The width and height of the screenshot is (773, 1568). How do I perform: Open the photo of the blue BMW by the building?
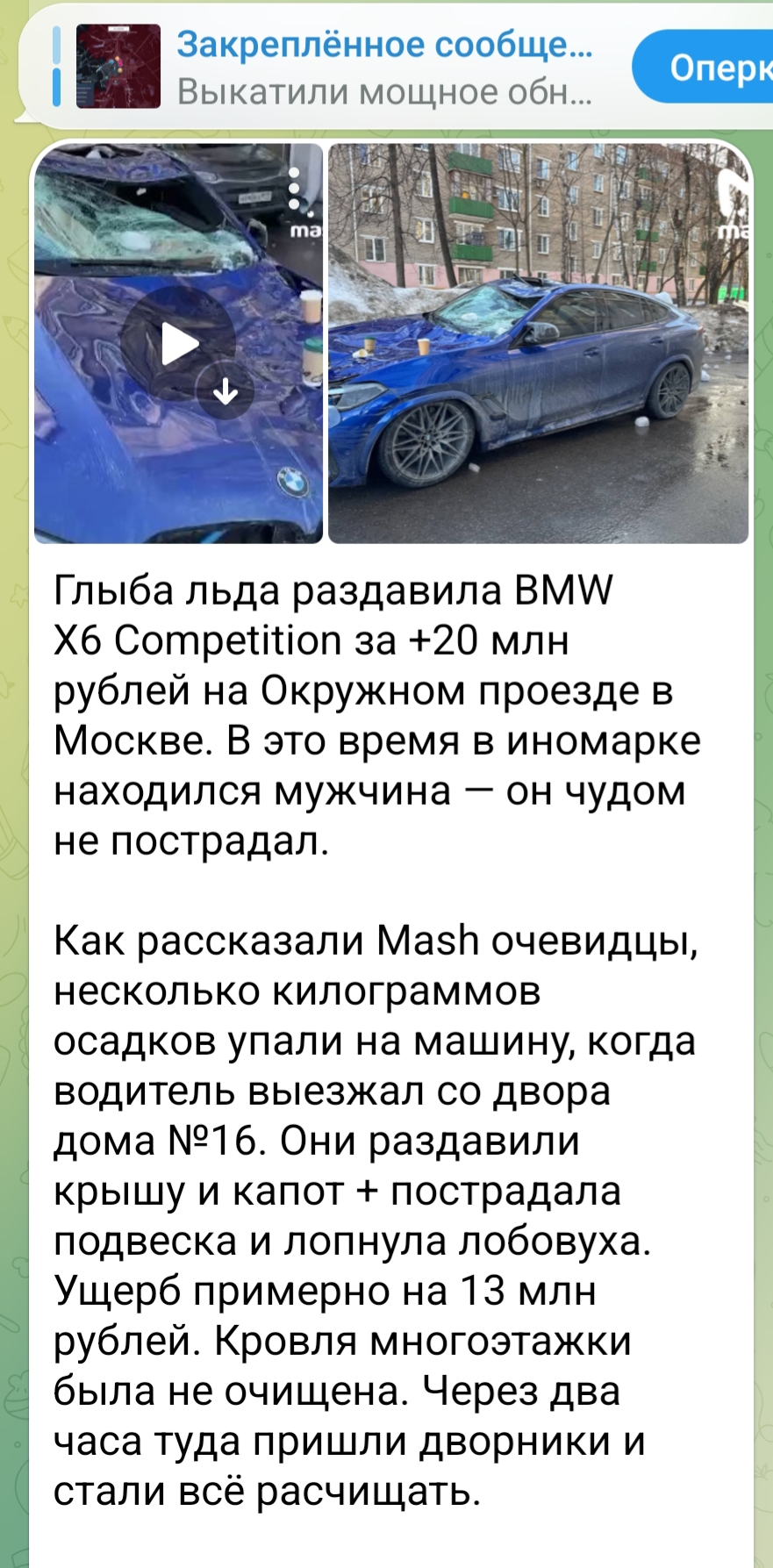click(537, 344)
